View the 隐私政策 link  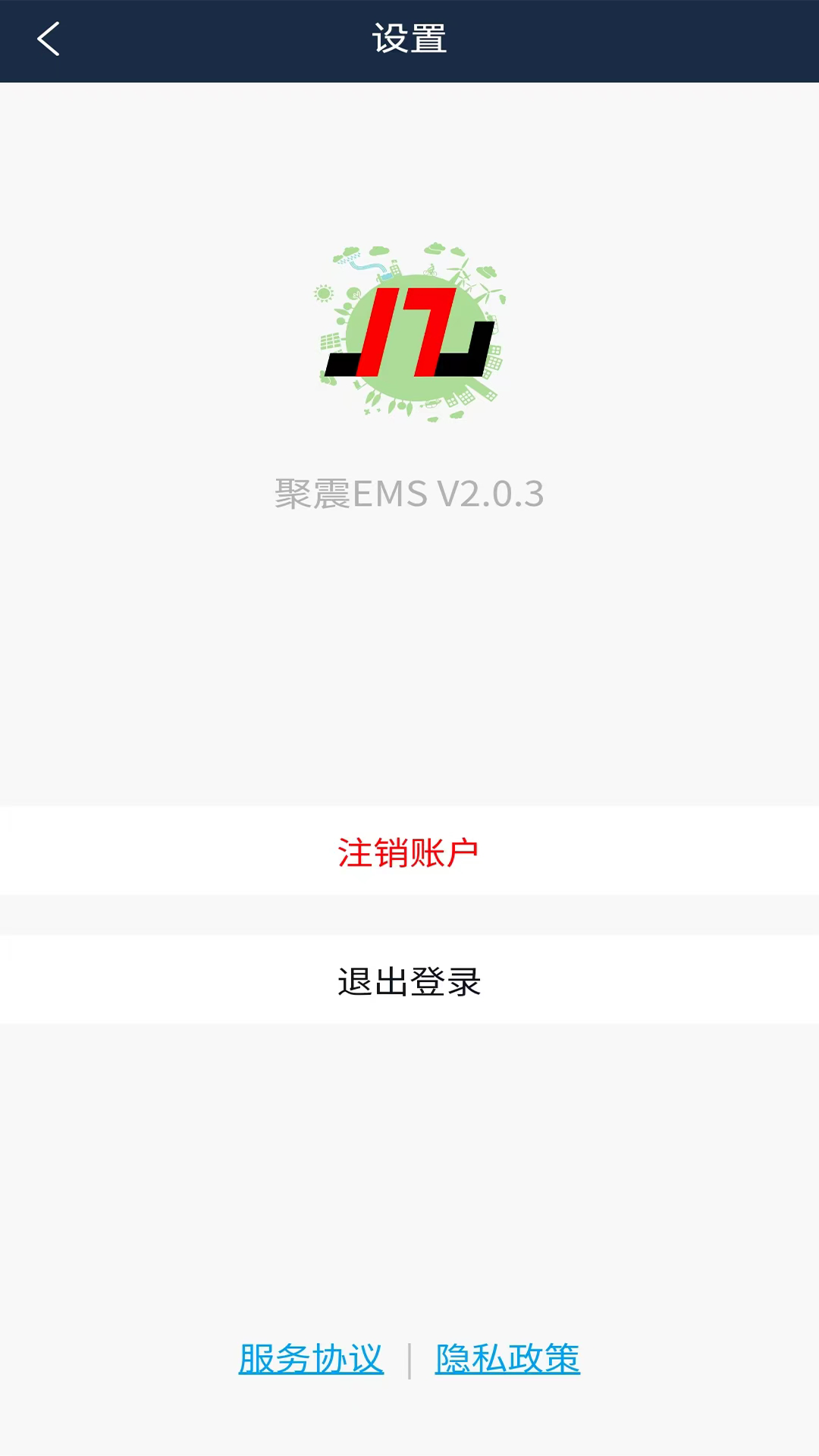pos(507,1359)
